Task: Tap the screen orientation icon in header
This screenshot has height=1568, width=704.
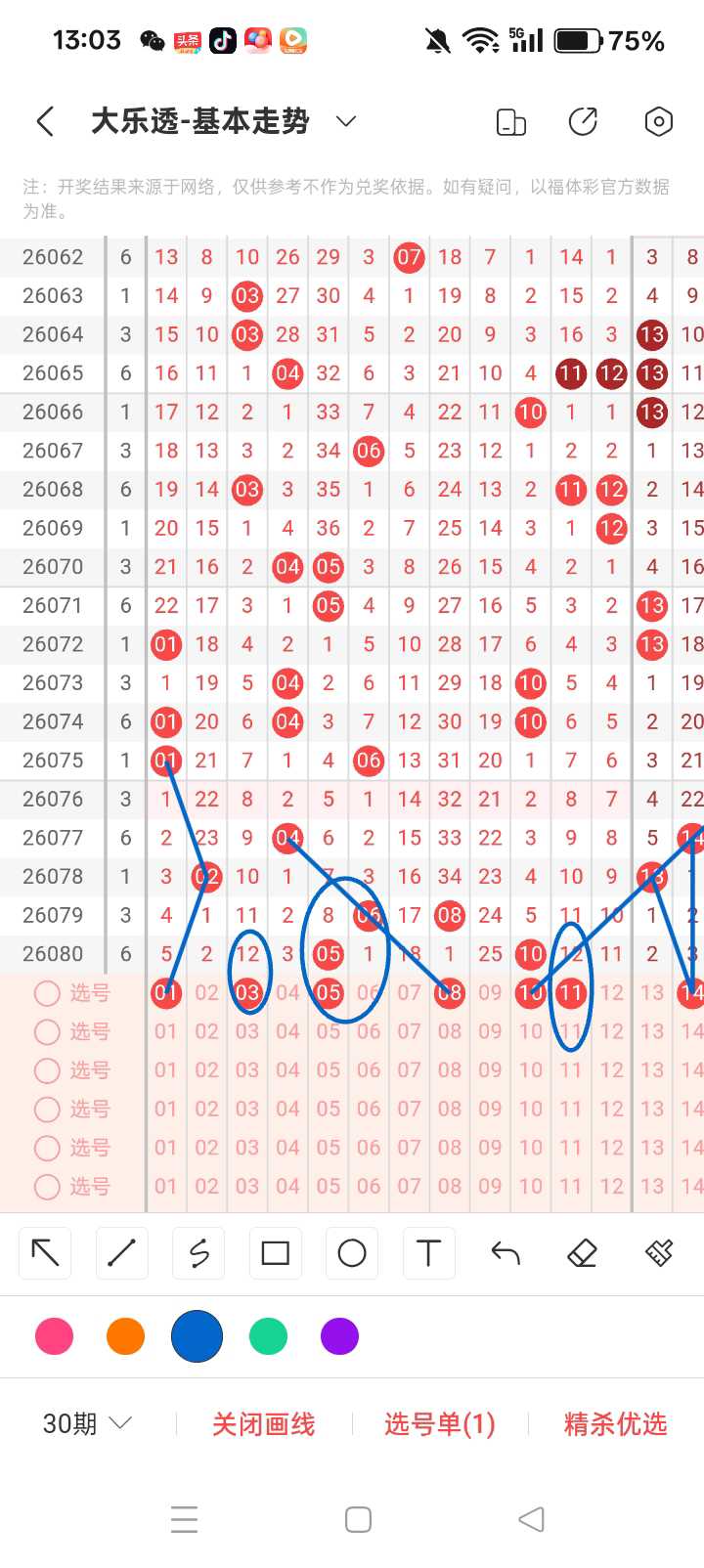Action: click(x=511, y=121)
